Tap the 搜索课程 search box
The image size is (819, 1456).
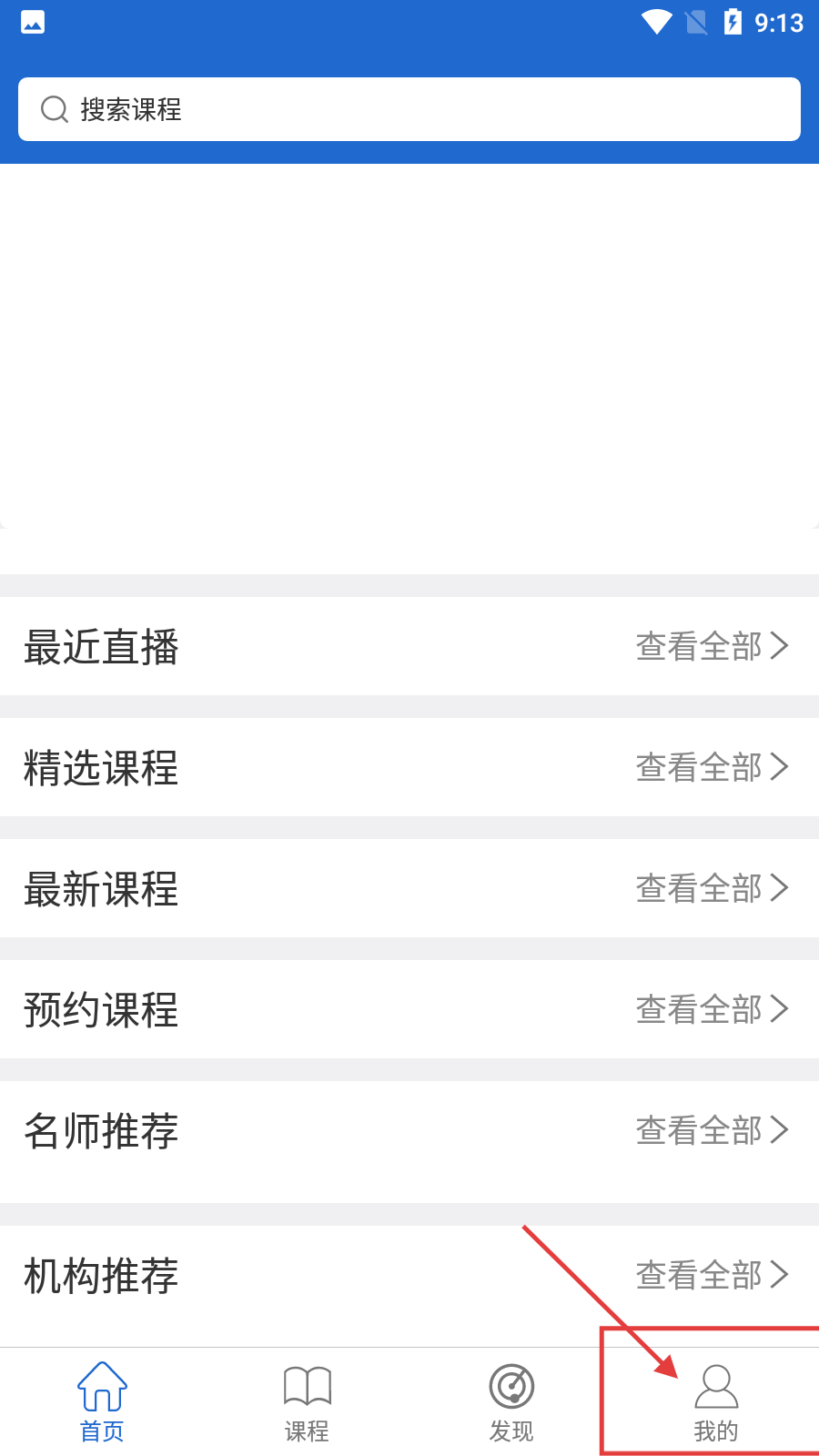(409, 109)
